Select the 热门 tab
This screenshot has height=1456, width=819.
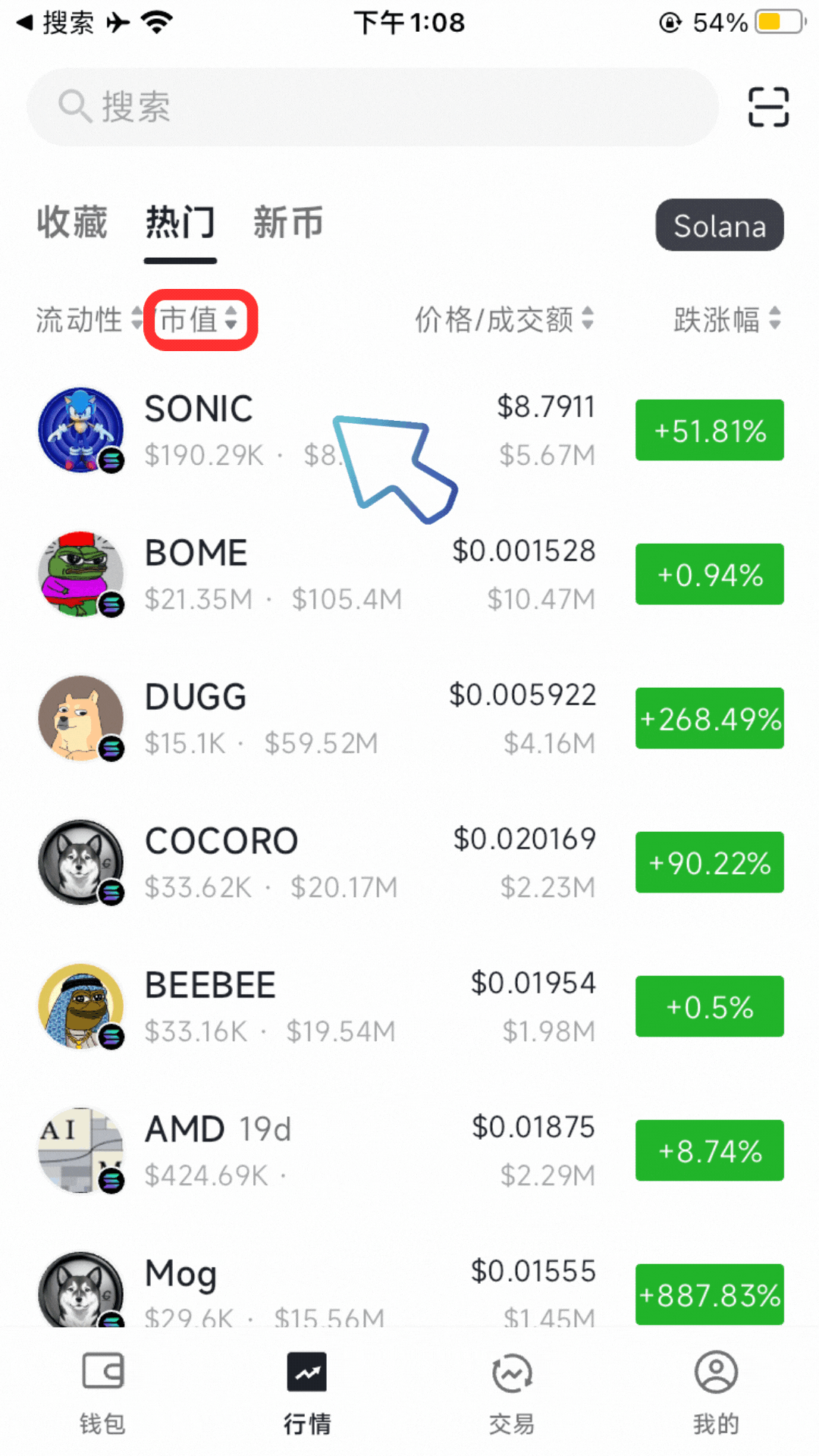[180, 223]
